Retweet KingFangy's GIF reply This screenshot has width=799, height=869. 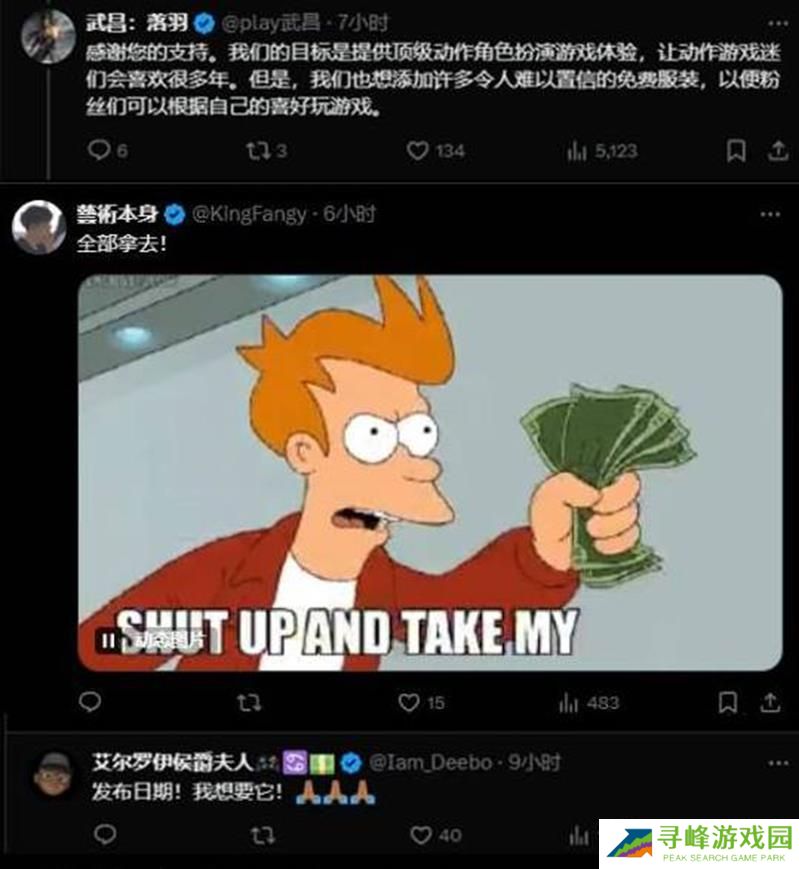(249, 703)
